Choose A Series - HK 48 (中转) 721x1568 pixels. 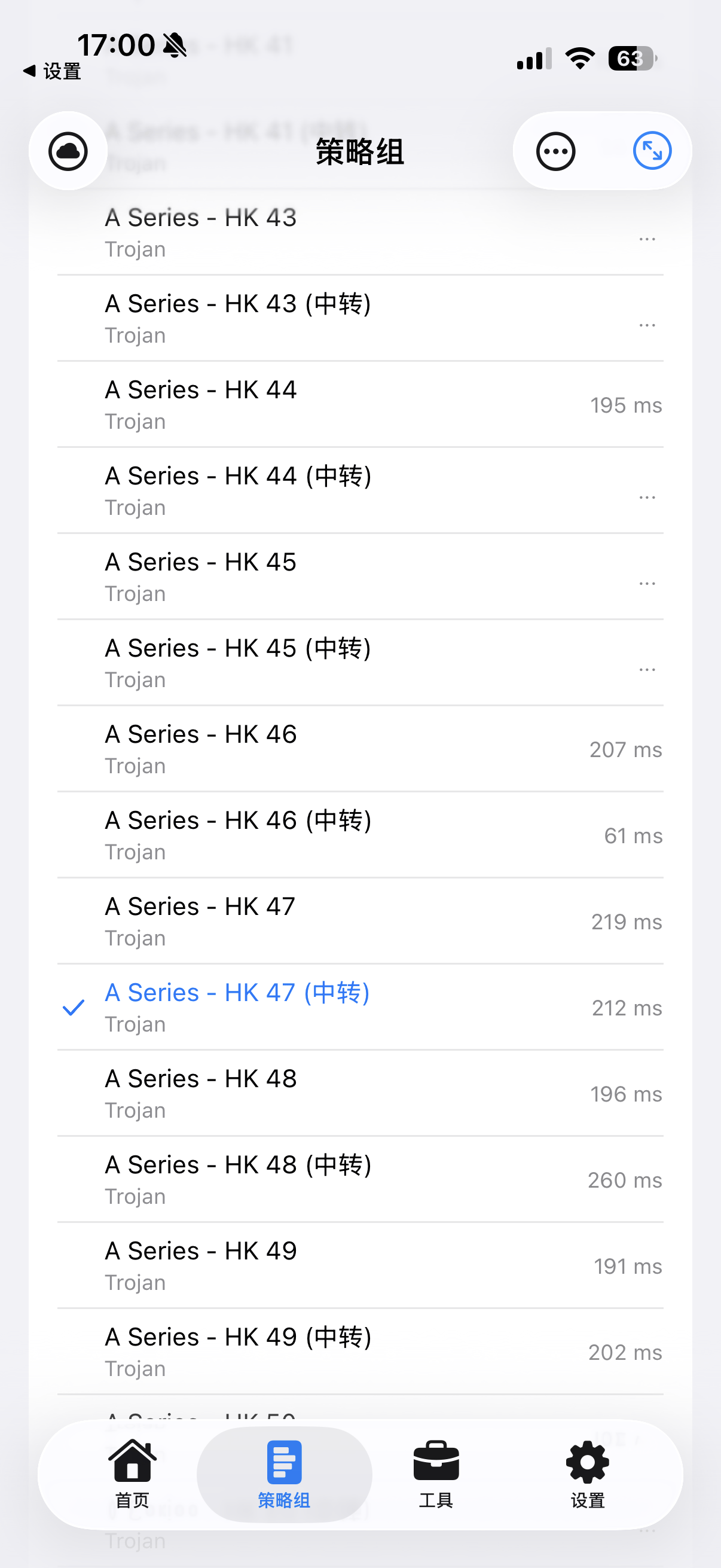(x=360, y=1180)
